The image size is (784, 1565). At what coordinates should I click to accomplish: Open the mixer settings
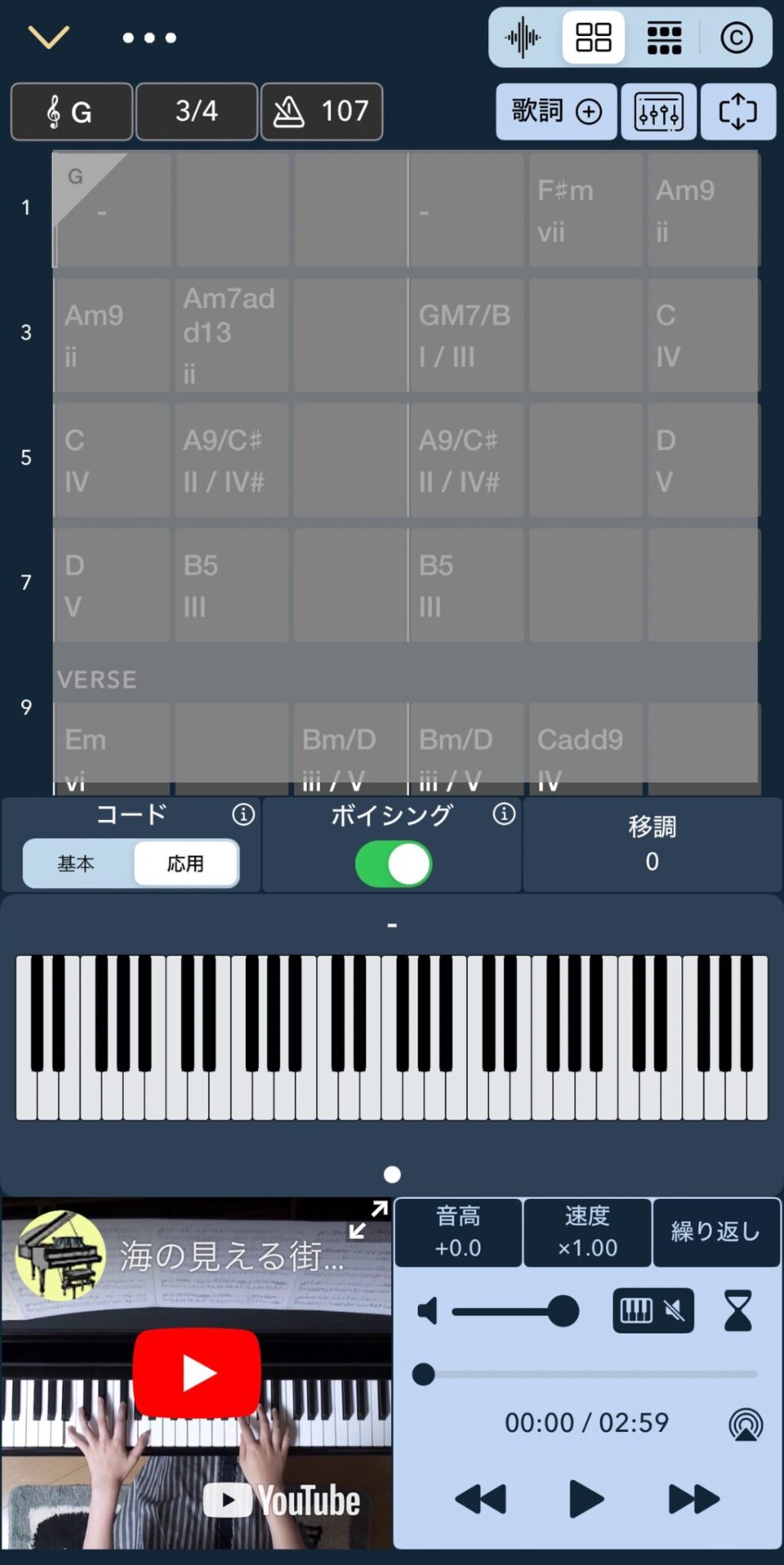pyautogui.click(x=658, y=112)
